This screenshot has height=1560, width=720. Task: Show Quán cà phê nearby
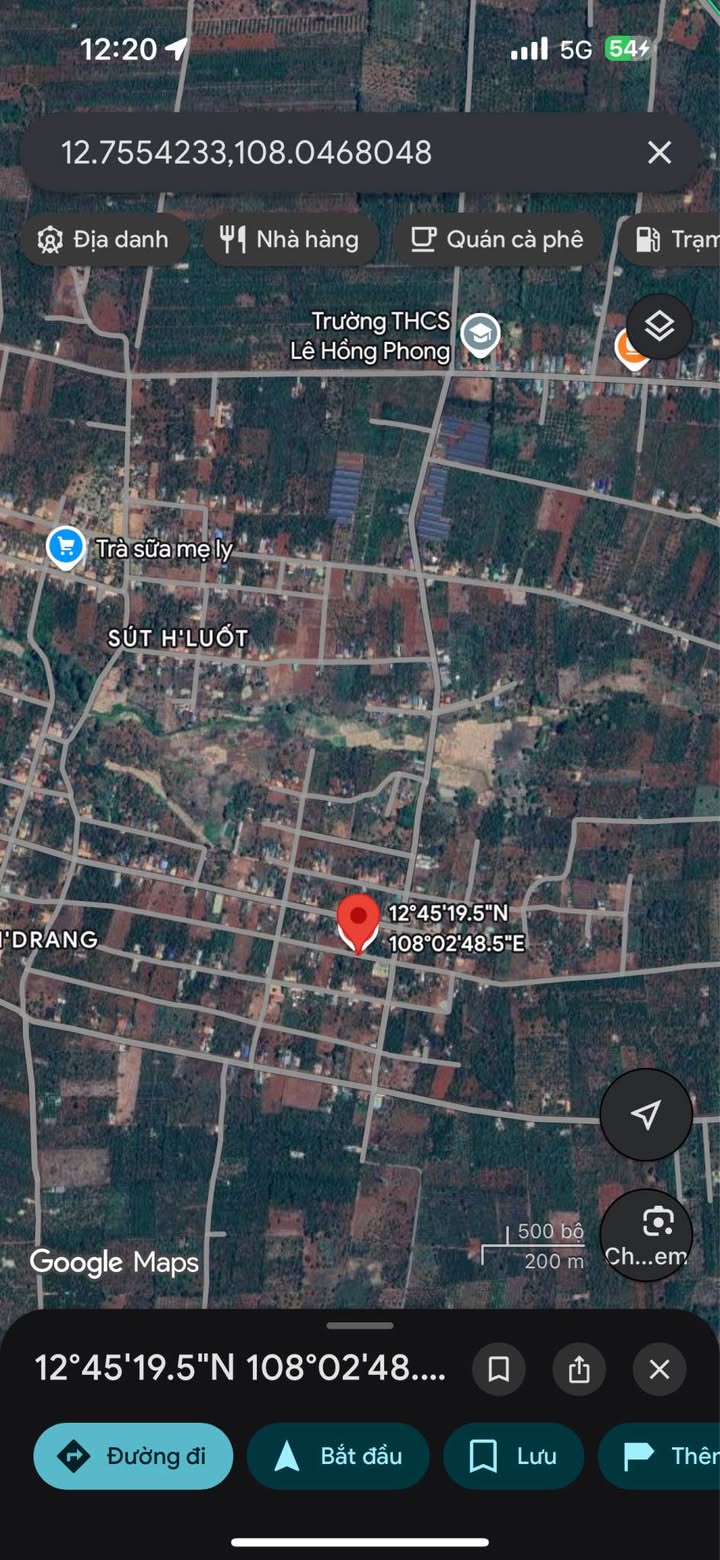pyautogui.click(x=498, y=239)
